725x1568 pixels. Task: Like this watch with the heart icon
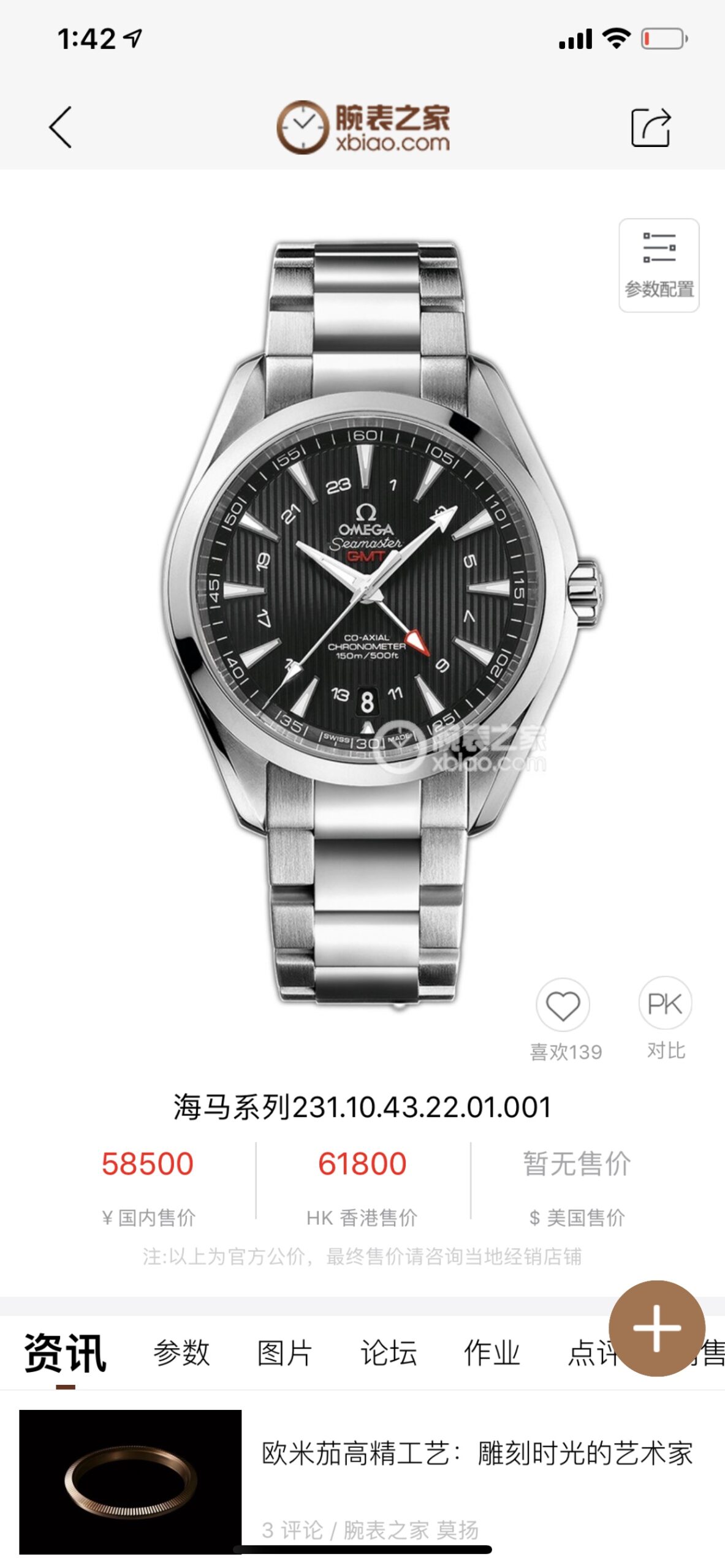[563, 1005]
